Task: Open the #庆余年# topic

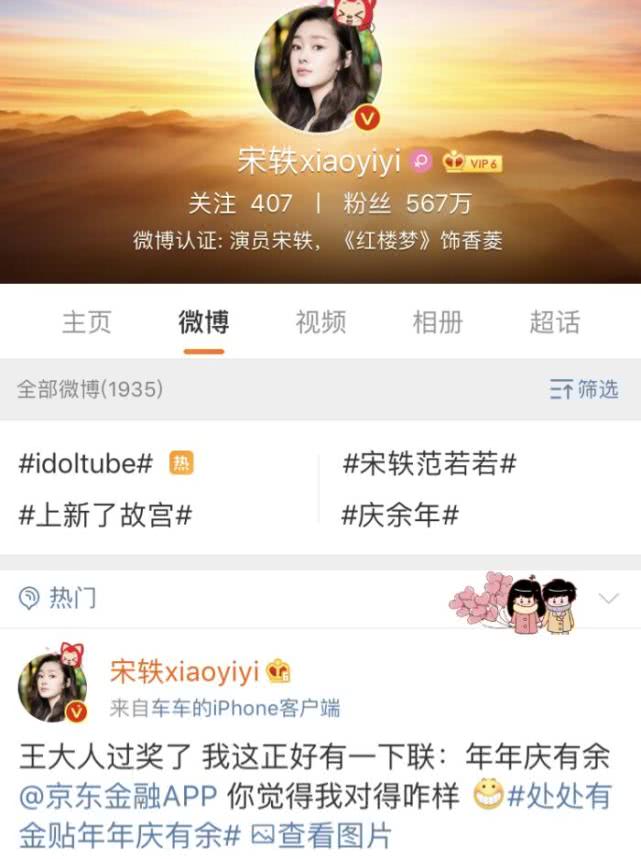Action: pos(400,516)
